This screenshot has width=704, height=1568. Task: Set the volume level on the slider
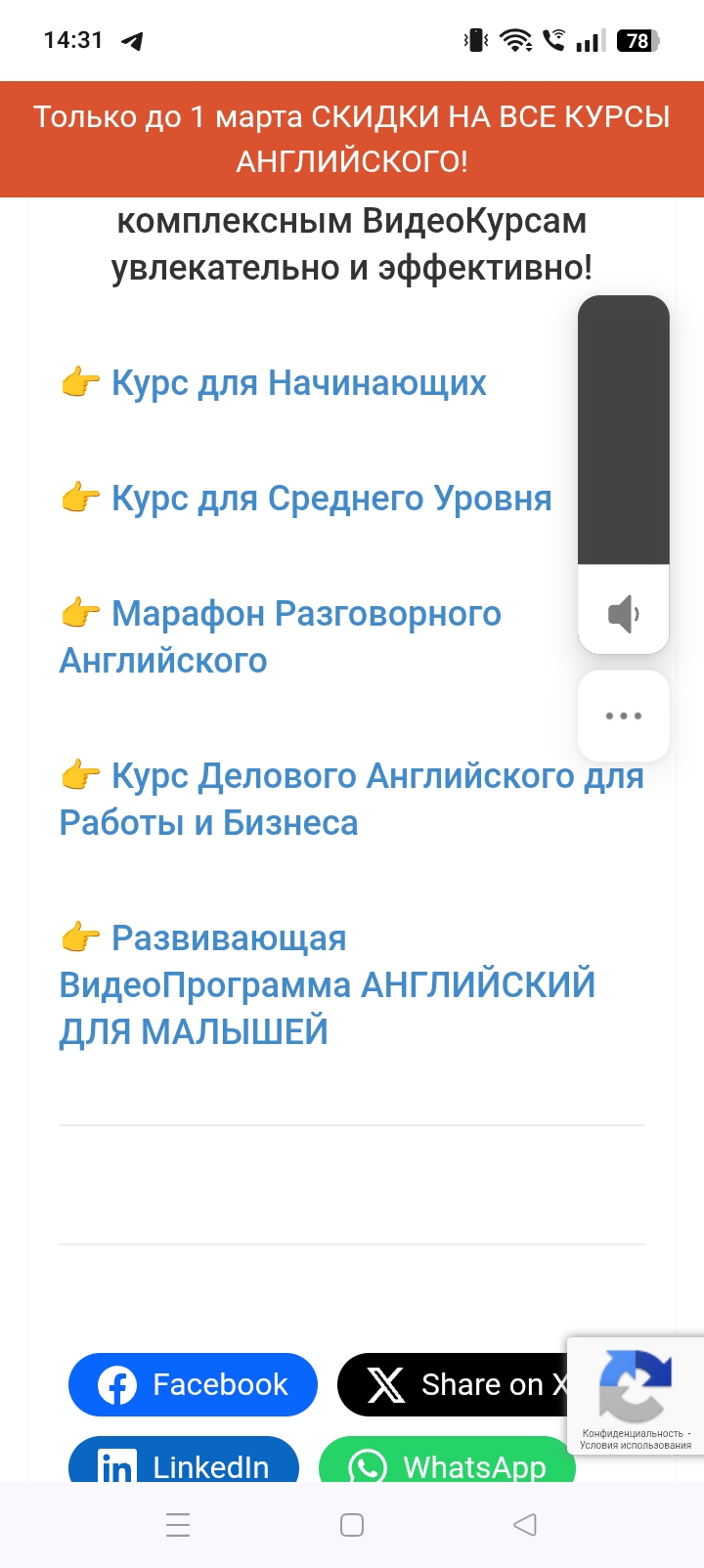click(624, 430)
